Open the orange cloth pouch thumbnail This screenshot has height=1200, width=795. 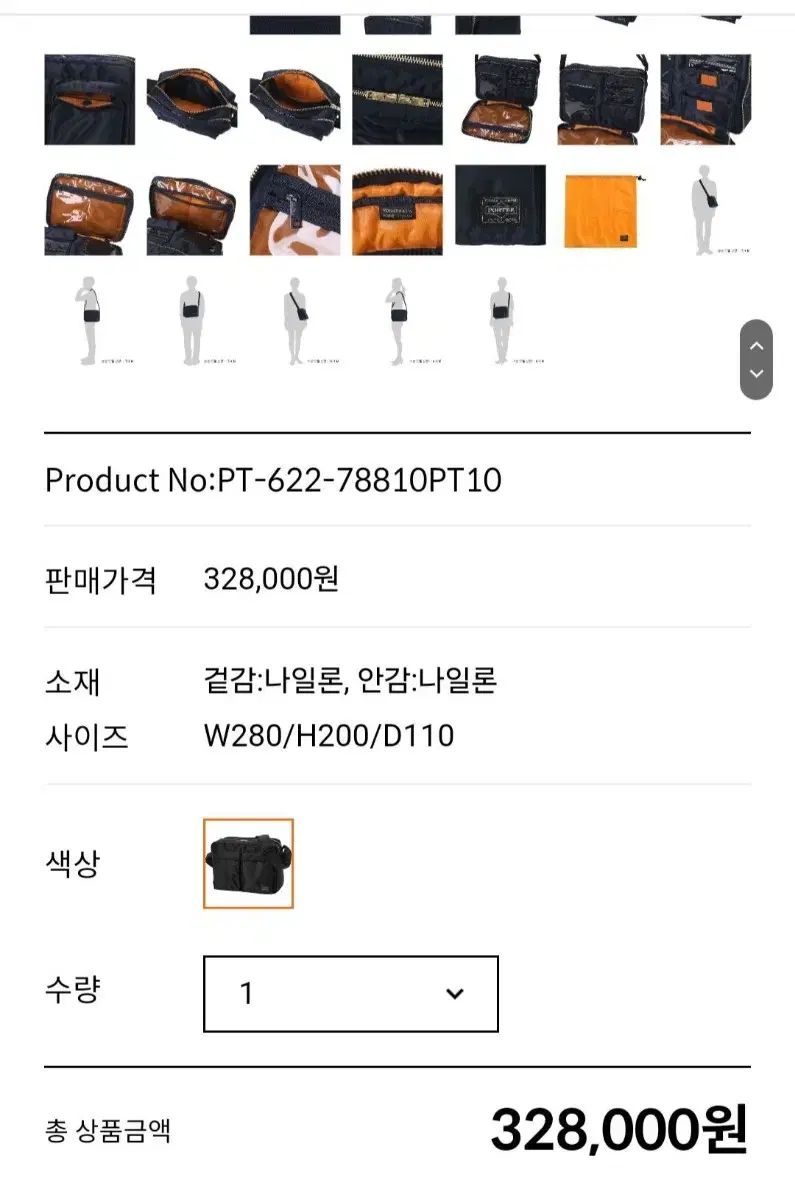coord(602,209)
